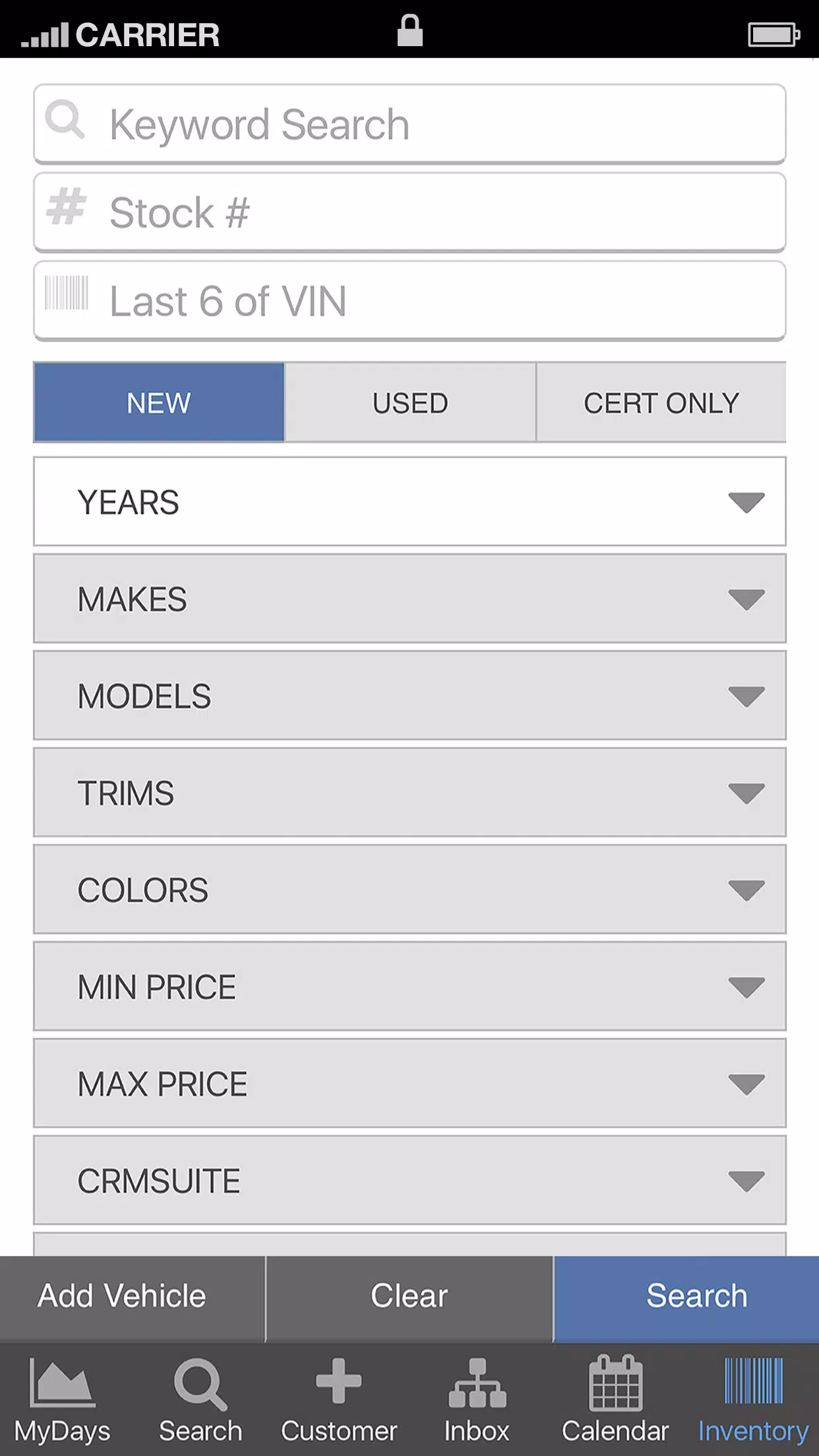Open the Inbox tab

[x=477, y=1399]
